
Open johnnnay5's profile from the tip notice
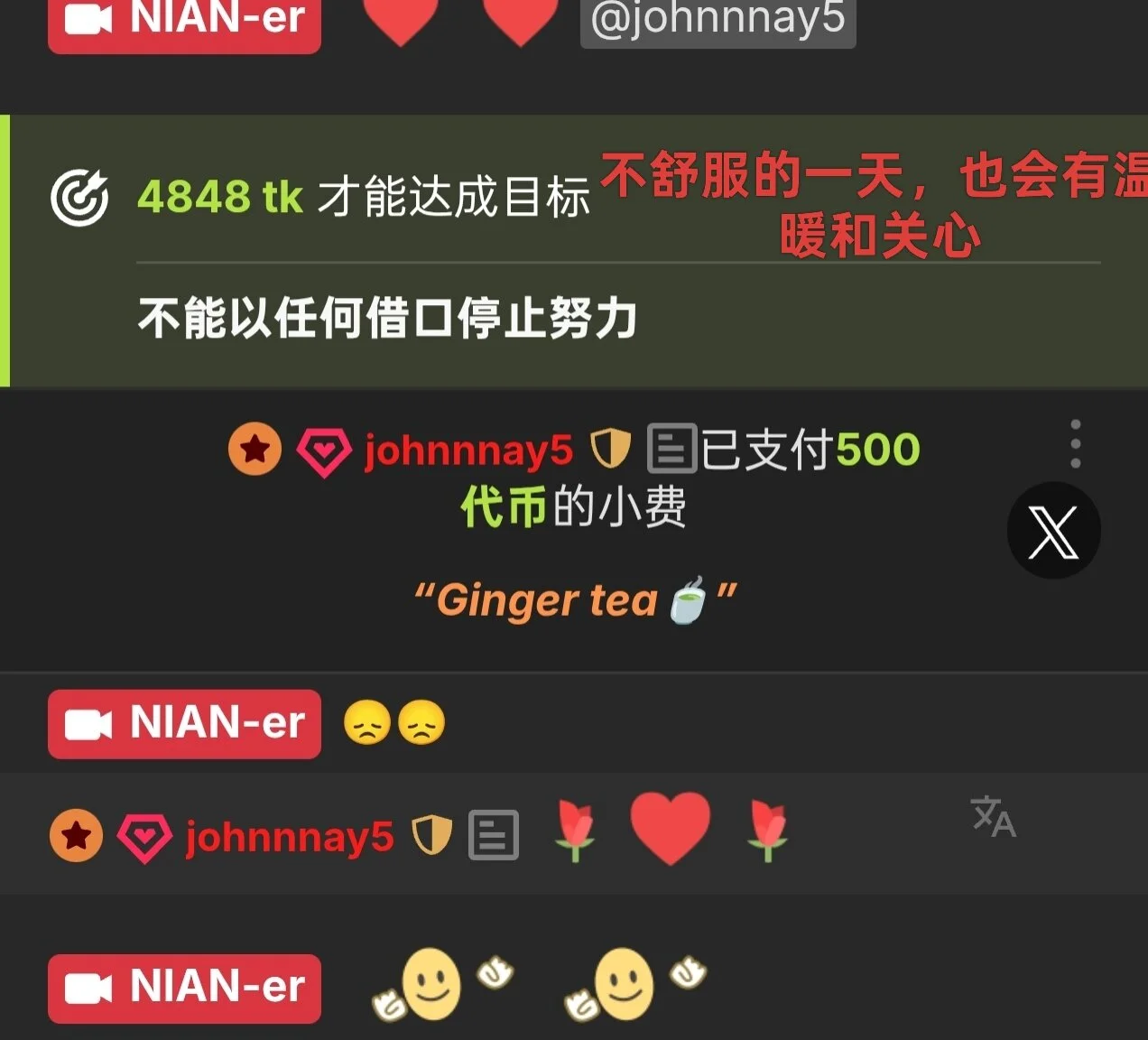(x=468, y=450)
